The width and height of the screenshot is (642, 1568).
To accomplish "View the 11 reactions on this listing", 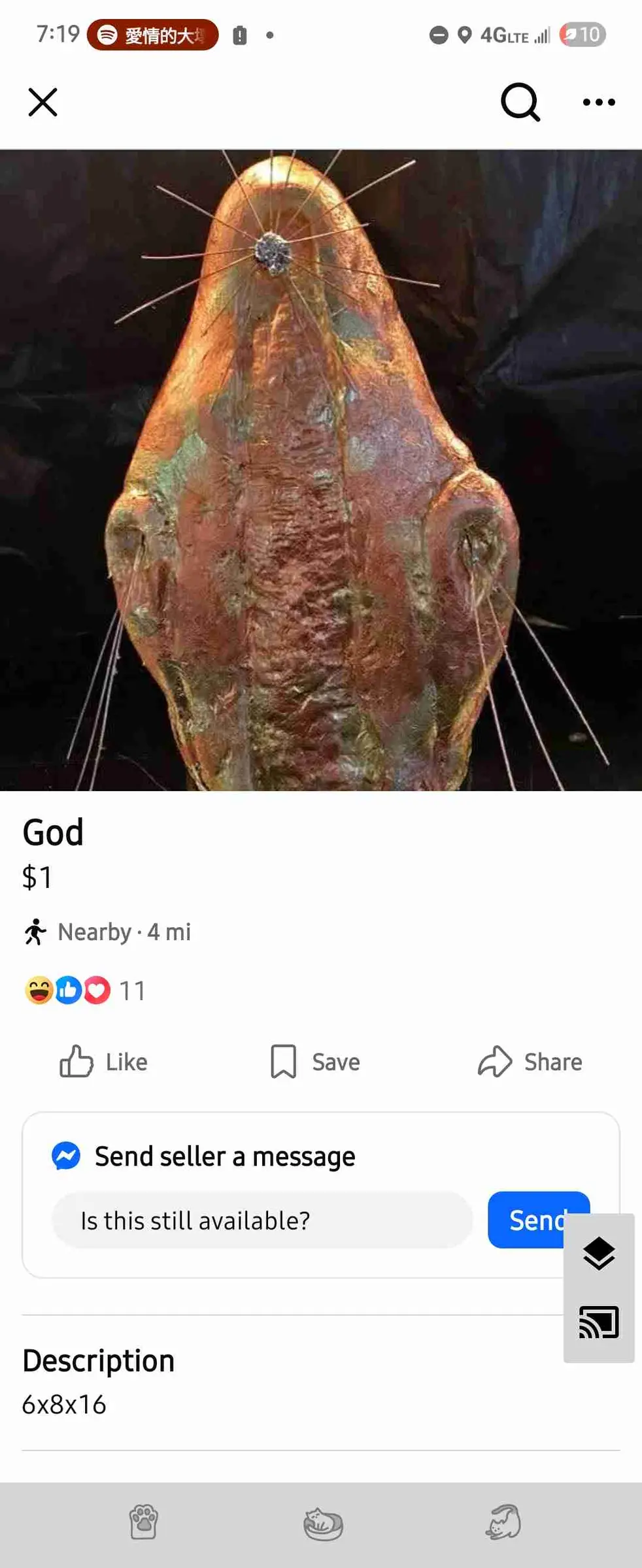I will [85, 990].
